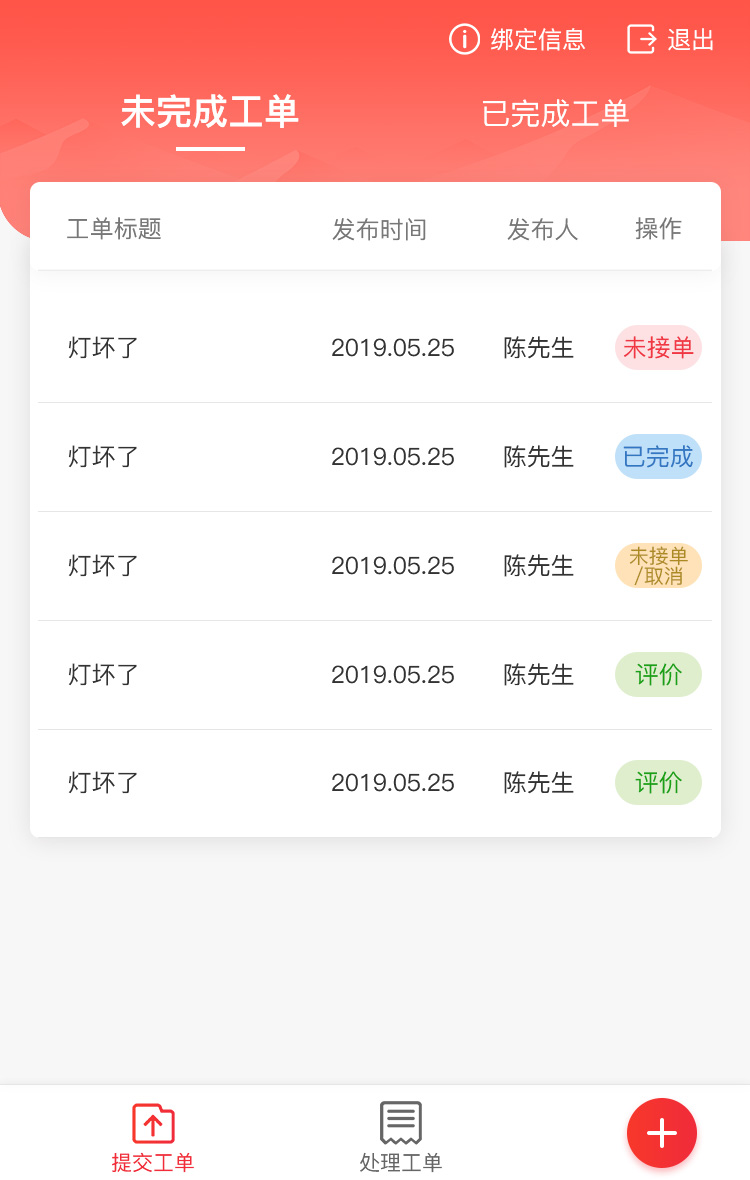Select the 未完成工单 tab

coord(210,113)
